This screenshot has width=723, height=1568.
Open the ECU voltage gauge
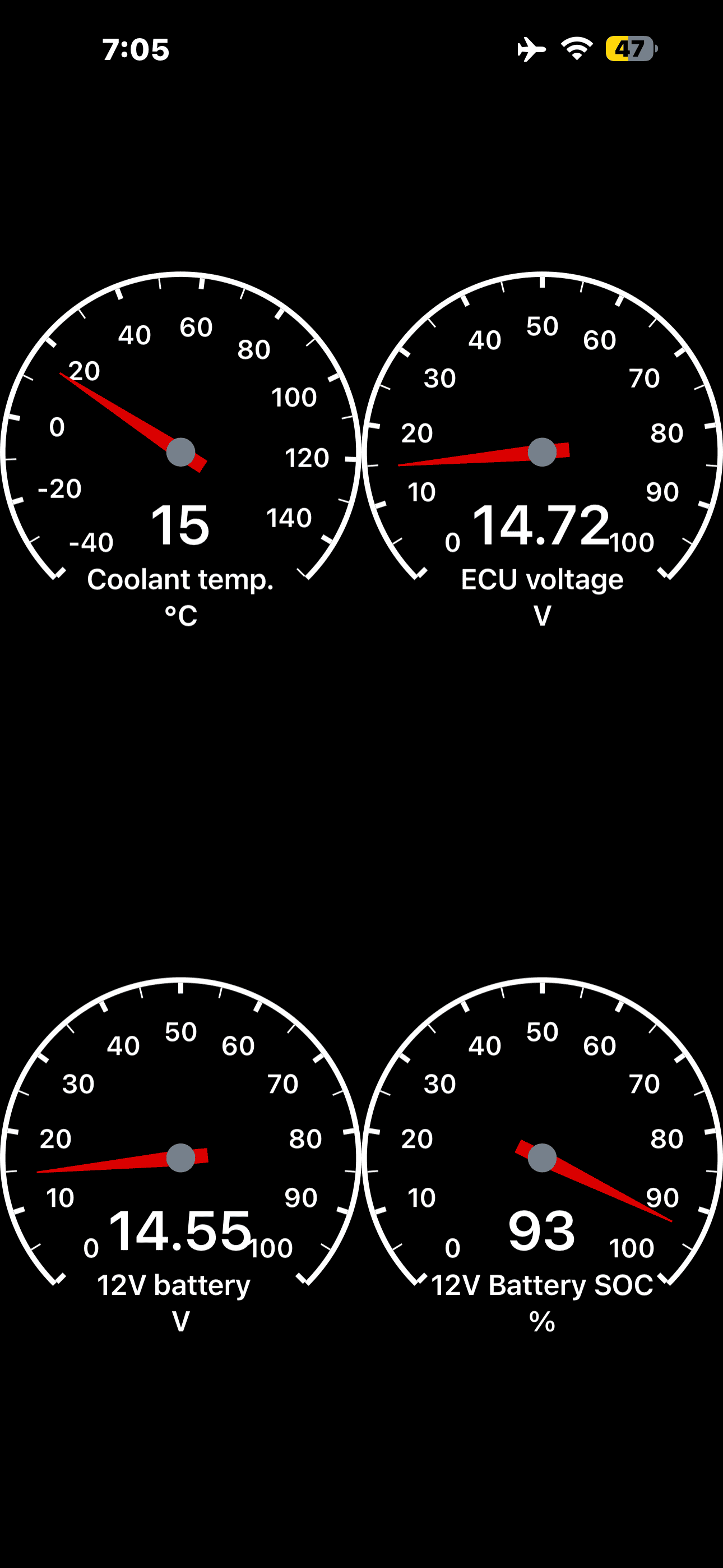tap(541, 451)
